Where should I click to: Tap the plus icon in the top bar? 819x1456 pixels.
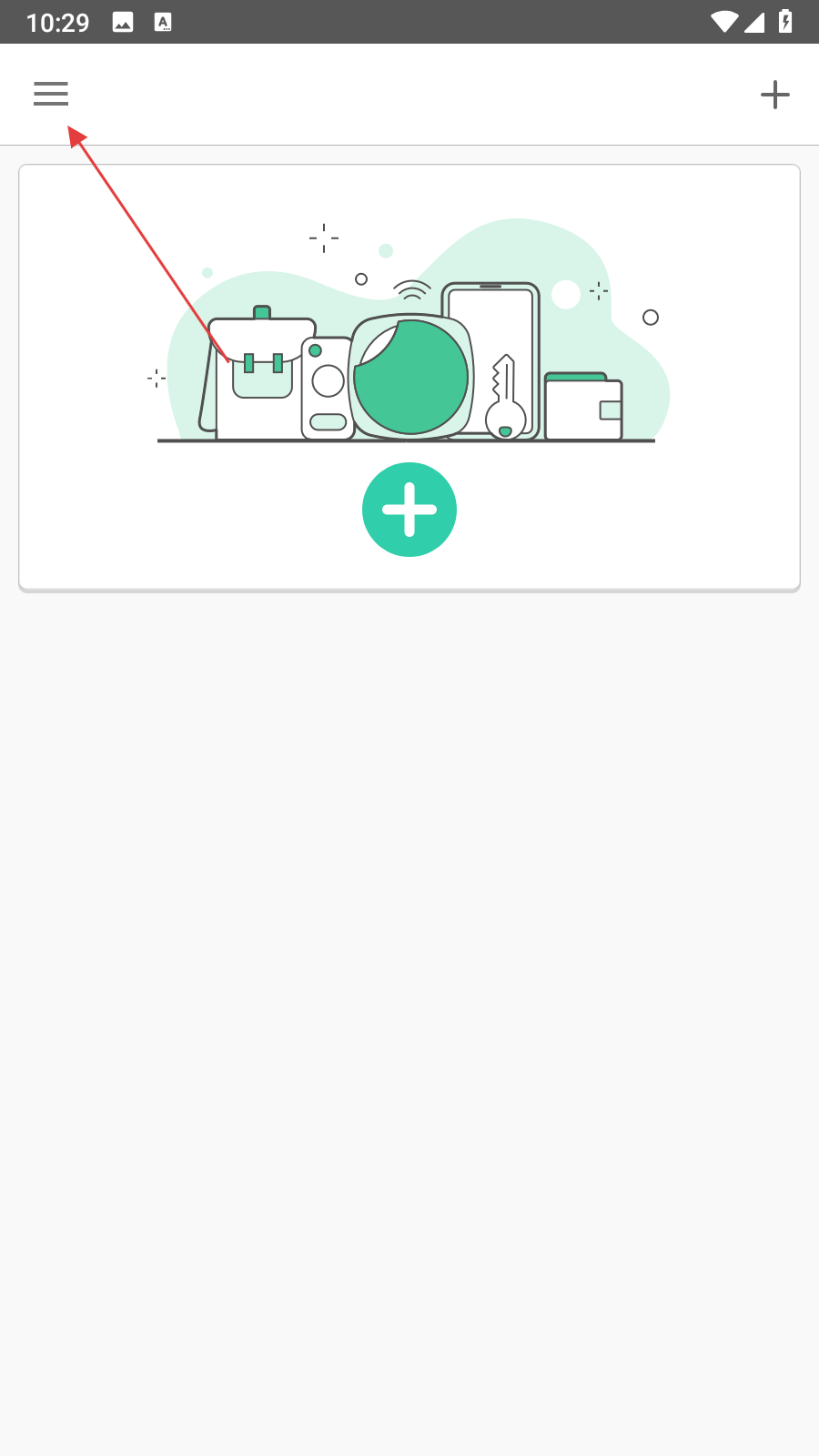point(774,95)
